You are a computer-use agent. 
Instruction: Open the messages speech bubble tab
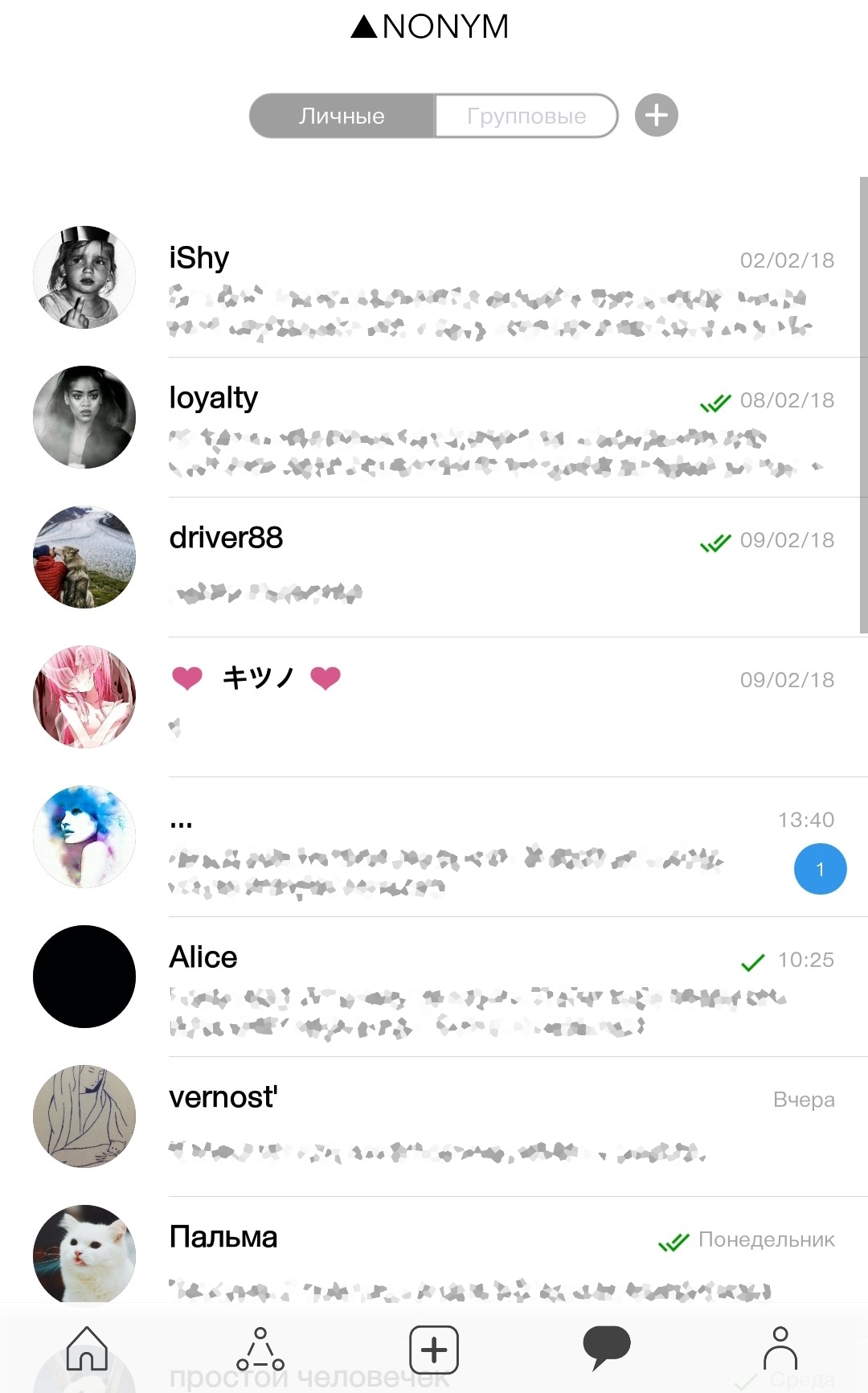607,1347
